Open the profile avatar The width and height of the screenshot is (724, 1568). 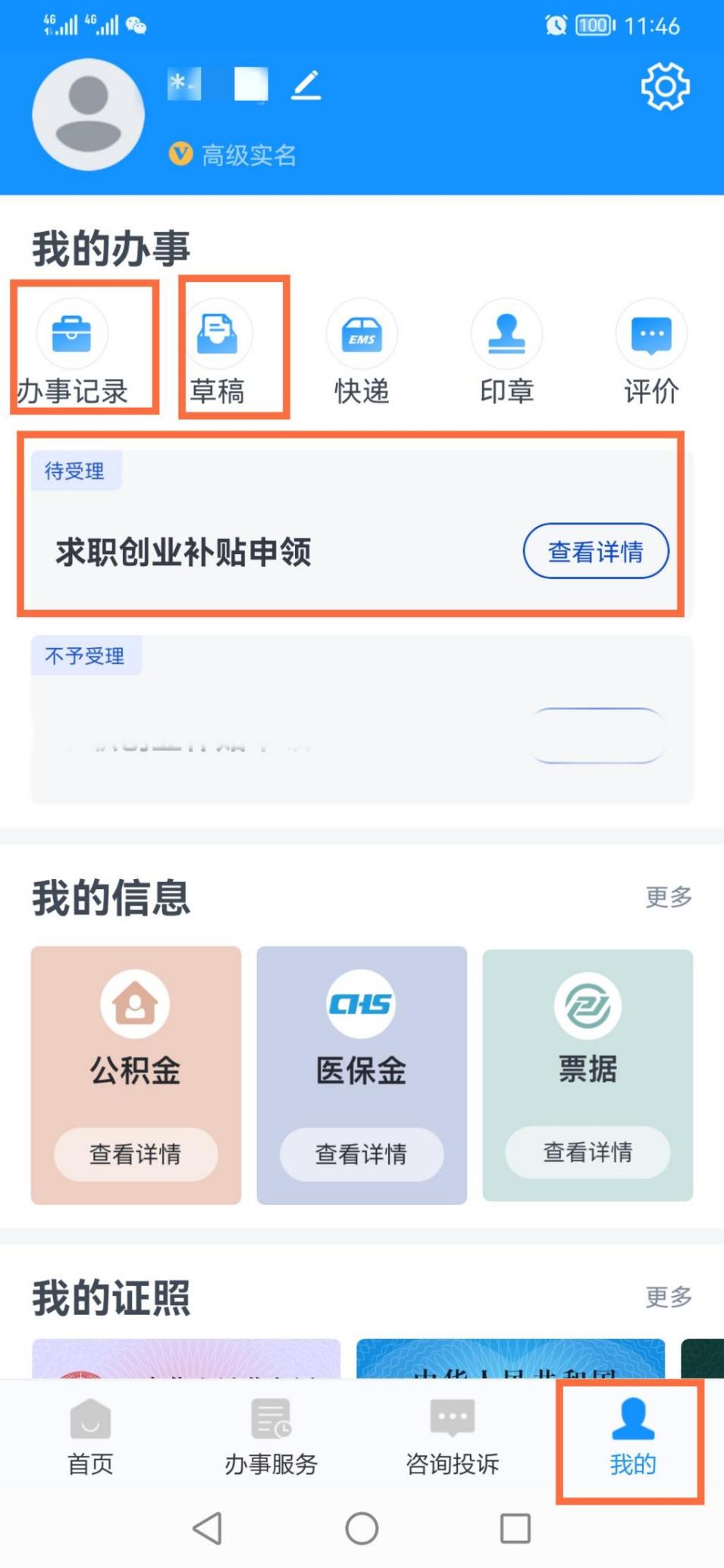(89, 115)
